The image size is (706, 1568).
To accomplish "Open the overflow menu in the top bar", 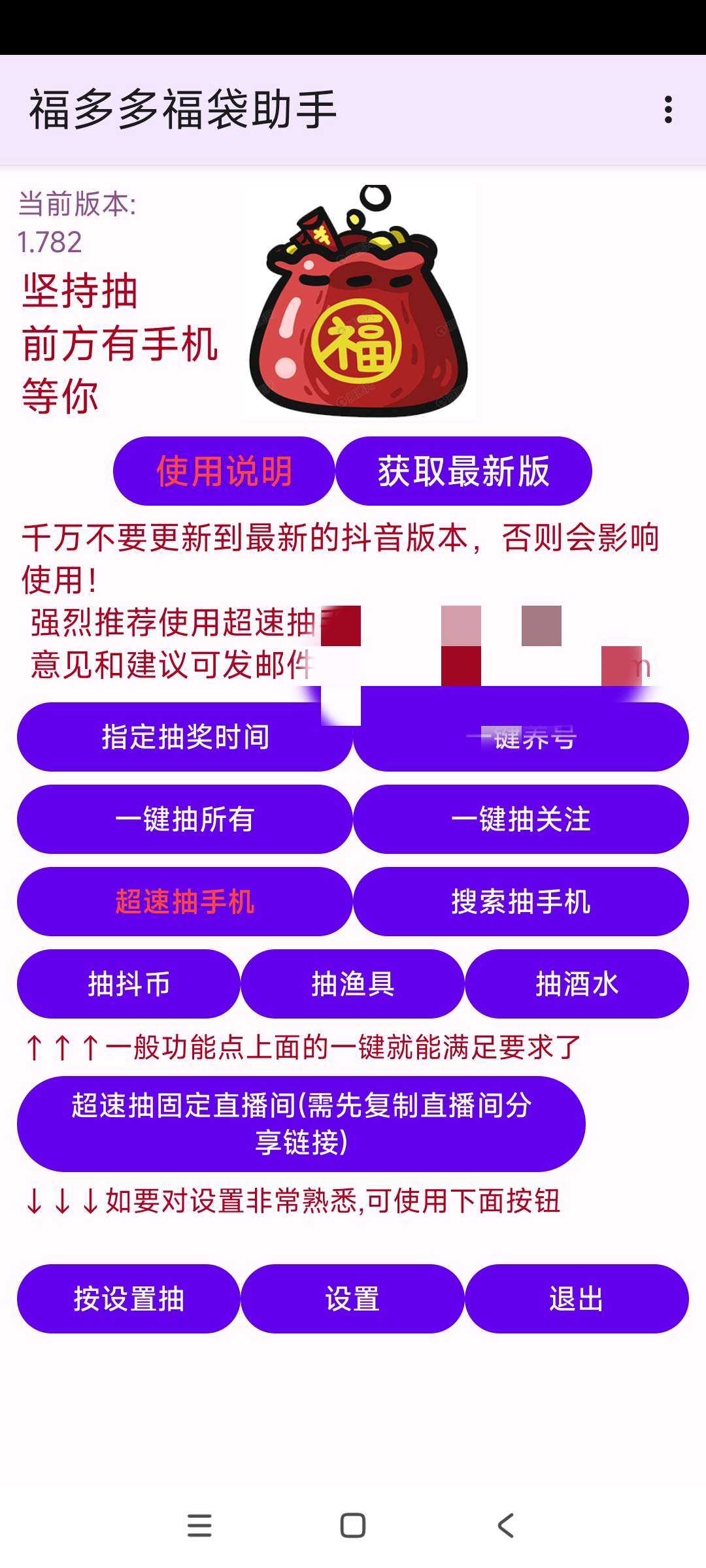I will point(667,110).
